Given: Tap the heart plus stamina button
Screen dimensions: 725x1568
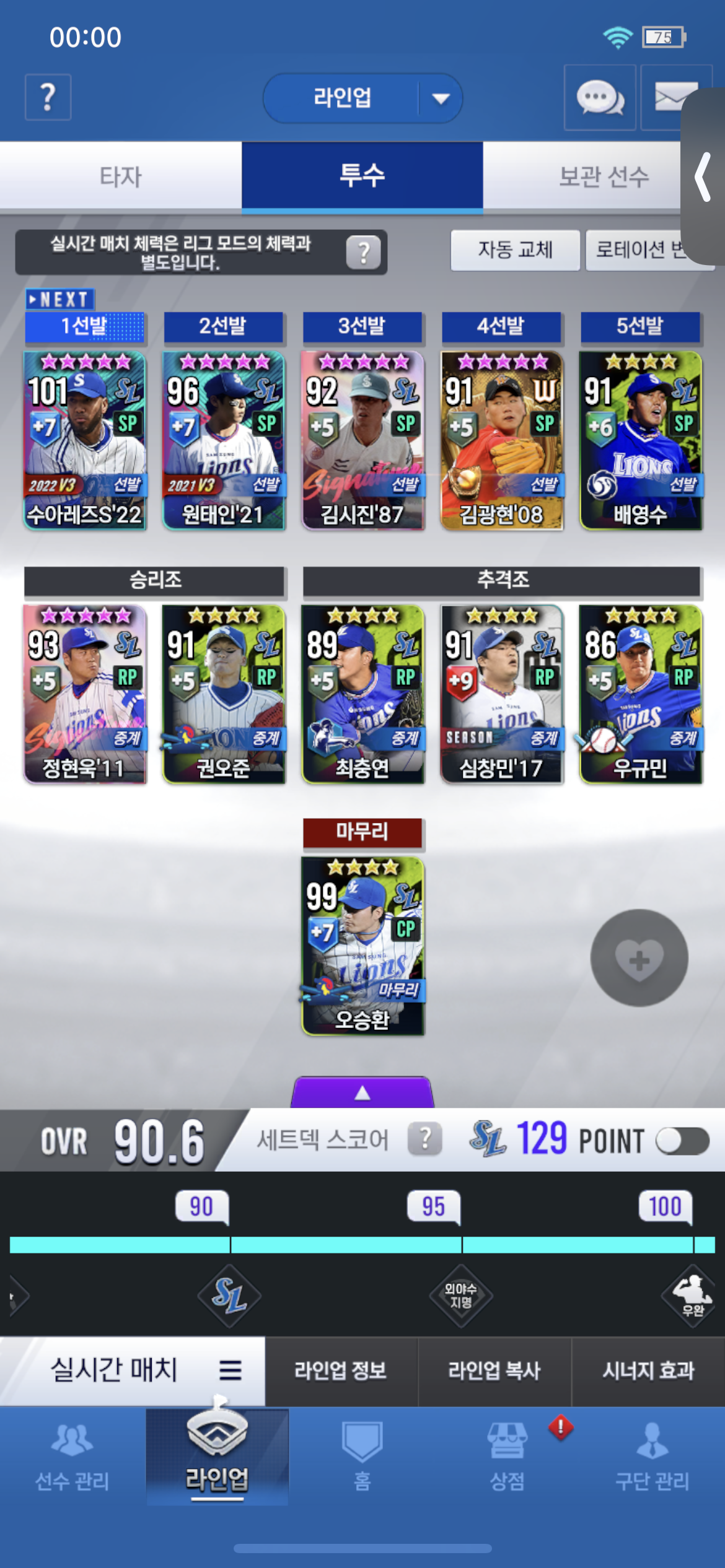Looking at the screenshot, I should 639,957.
